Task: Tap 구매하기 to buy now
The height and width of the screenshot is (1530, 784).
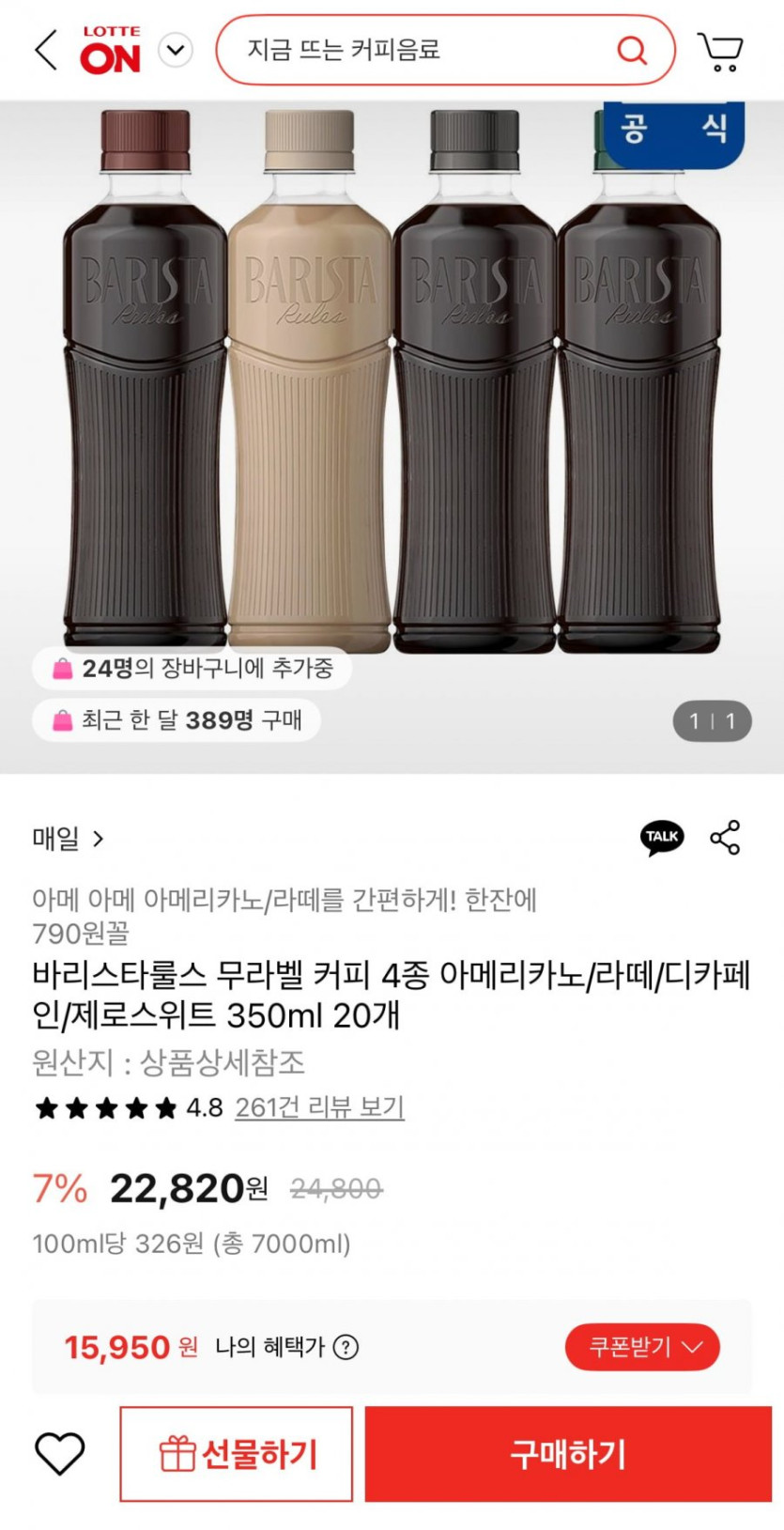Action: (568, 1454)
